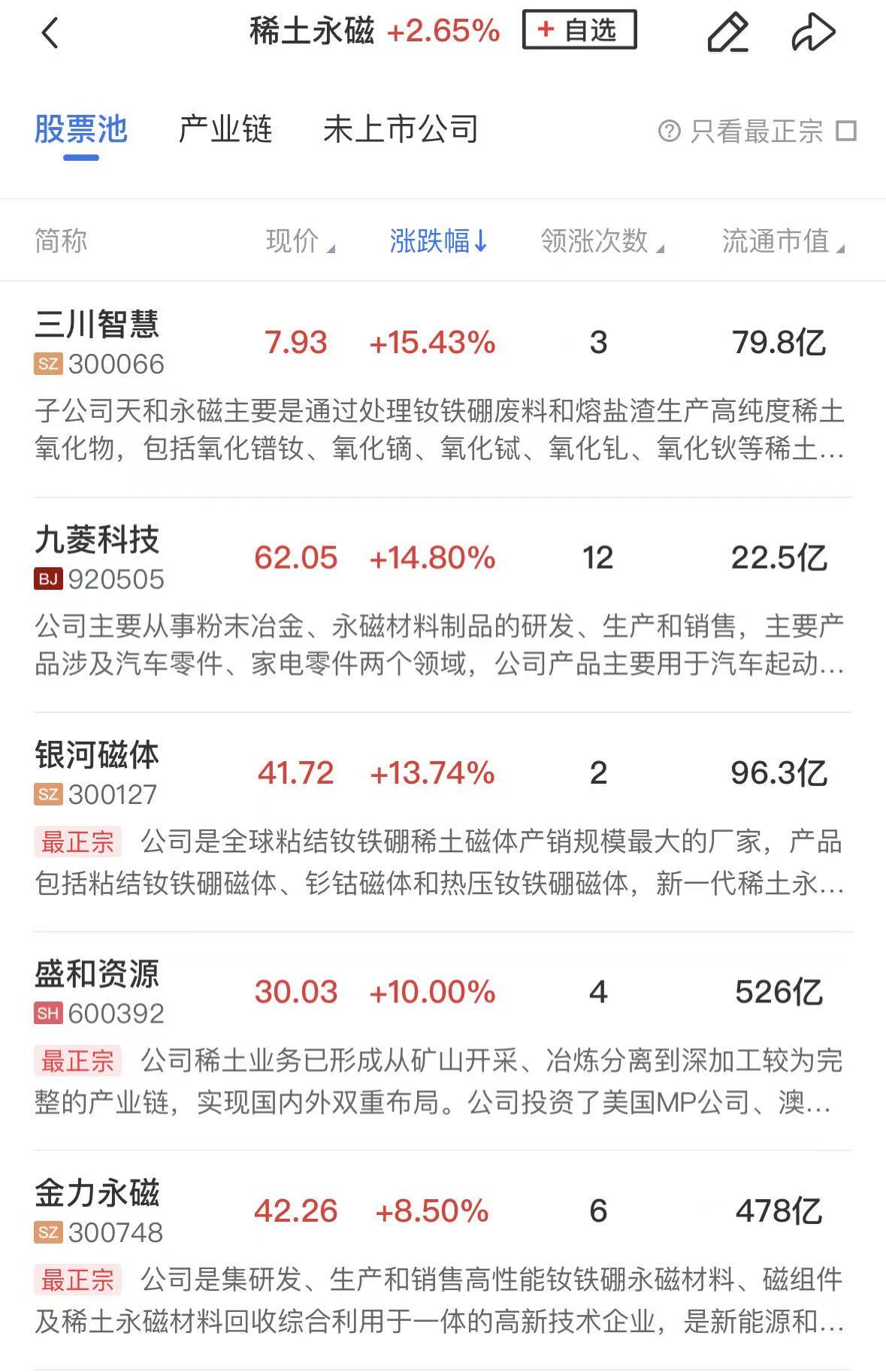Open the 只看最正宗 help question mark
Image resolution: width=886 pixels, height=1372 pixels.
pyautogui.click(x=669, y=131)
